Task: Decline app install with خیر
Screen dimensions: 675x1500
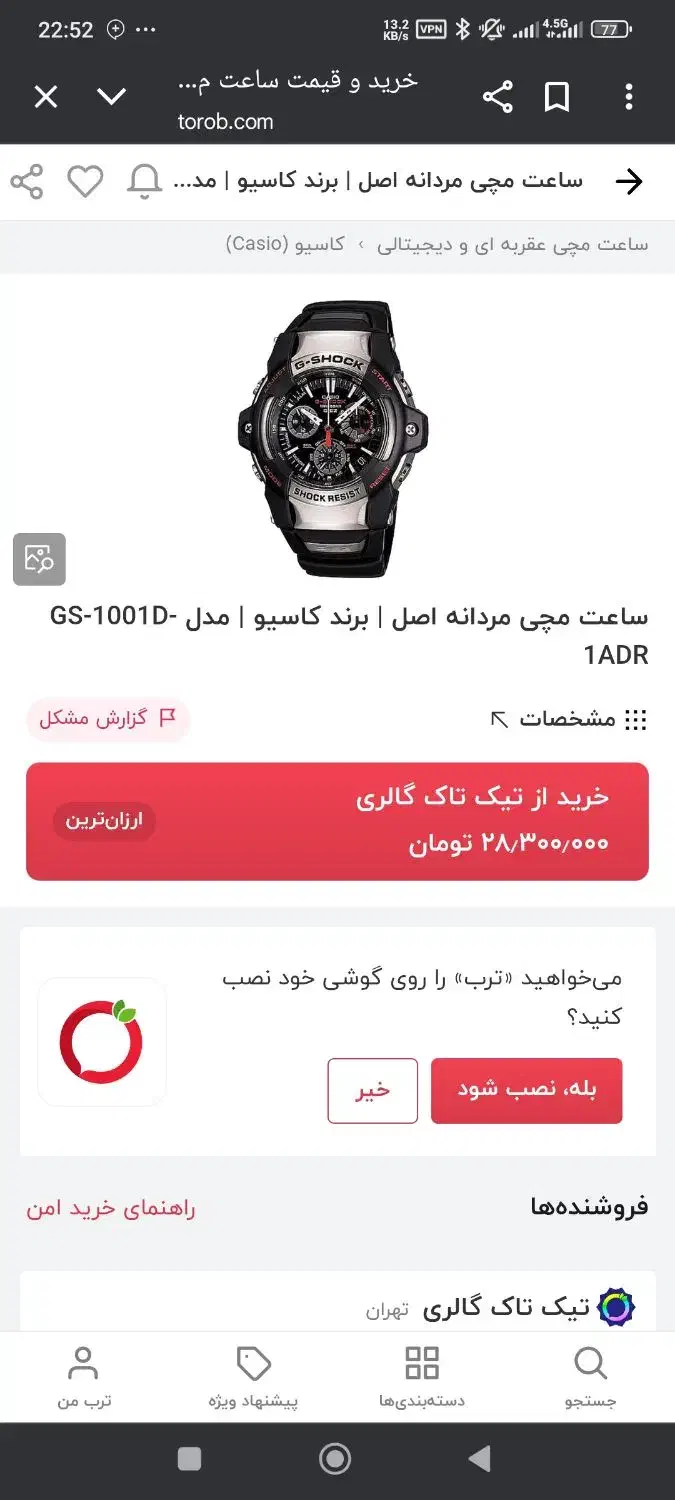Action: [372, 1090]
